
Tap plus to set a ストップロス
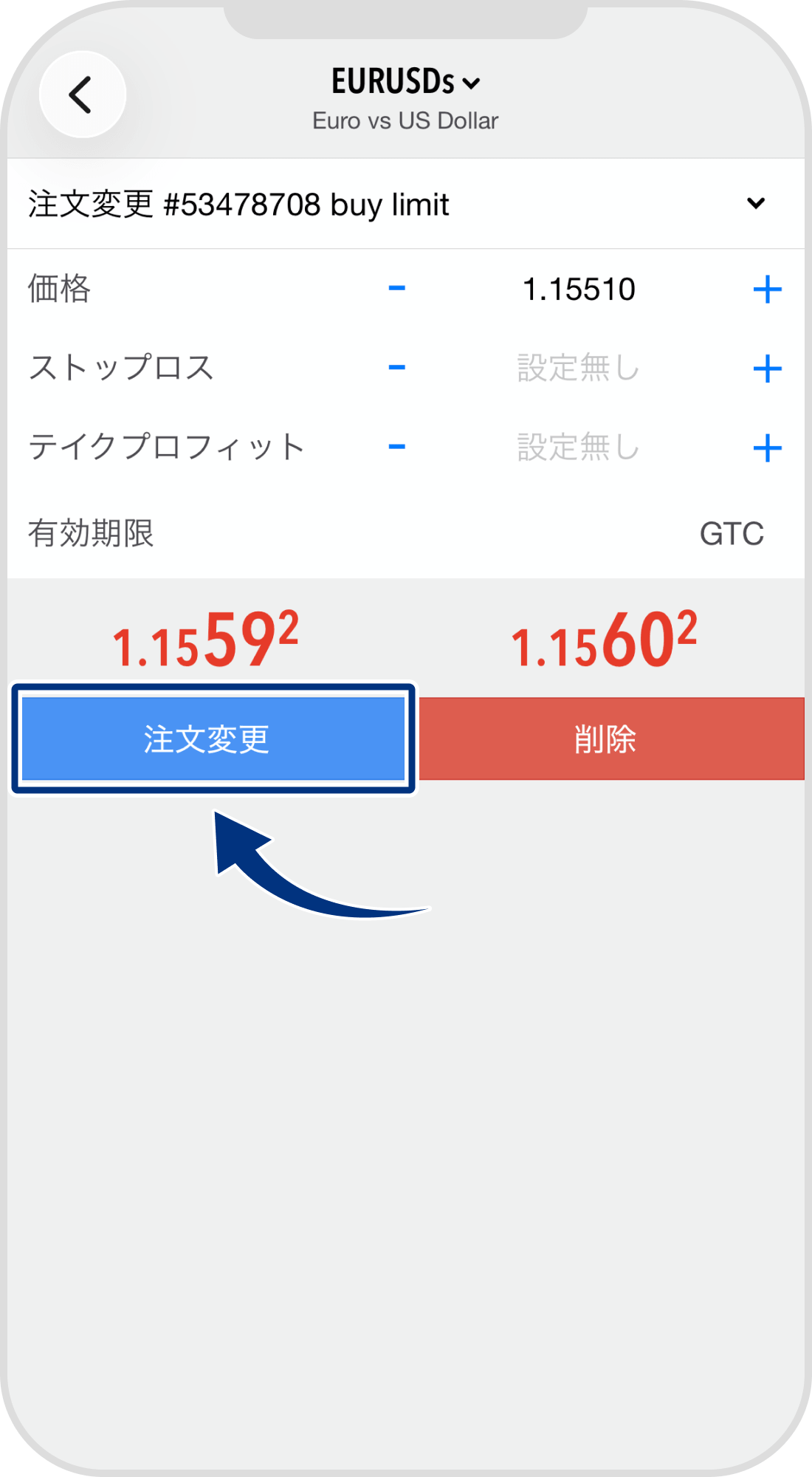[x=768, y=368]
